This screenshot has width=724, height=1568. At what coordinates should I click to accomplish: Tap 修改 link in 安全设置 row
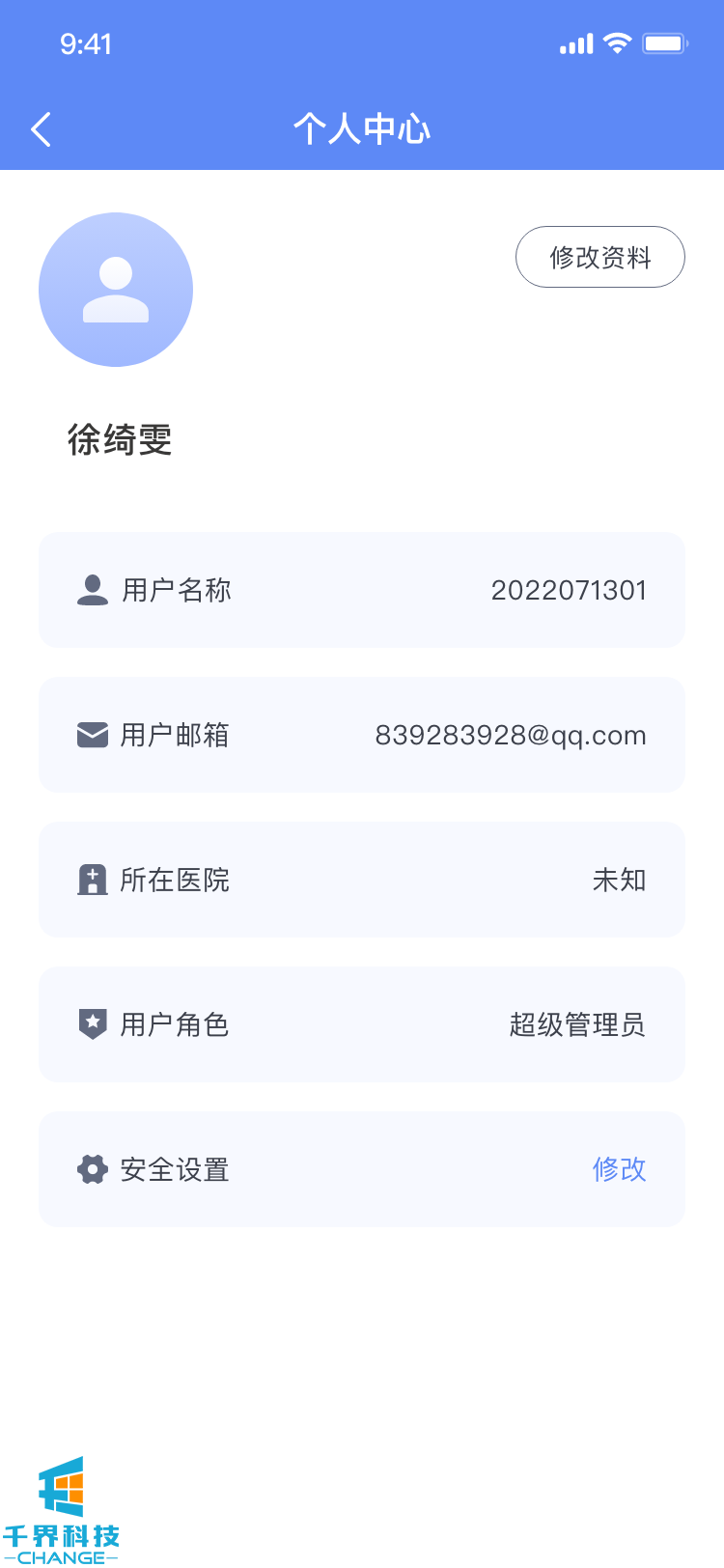tap(619, 1169)
